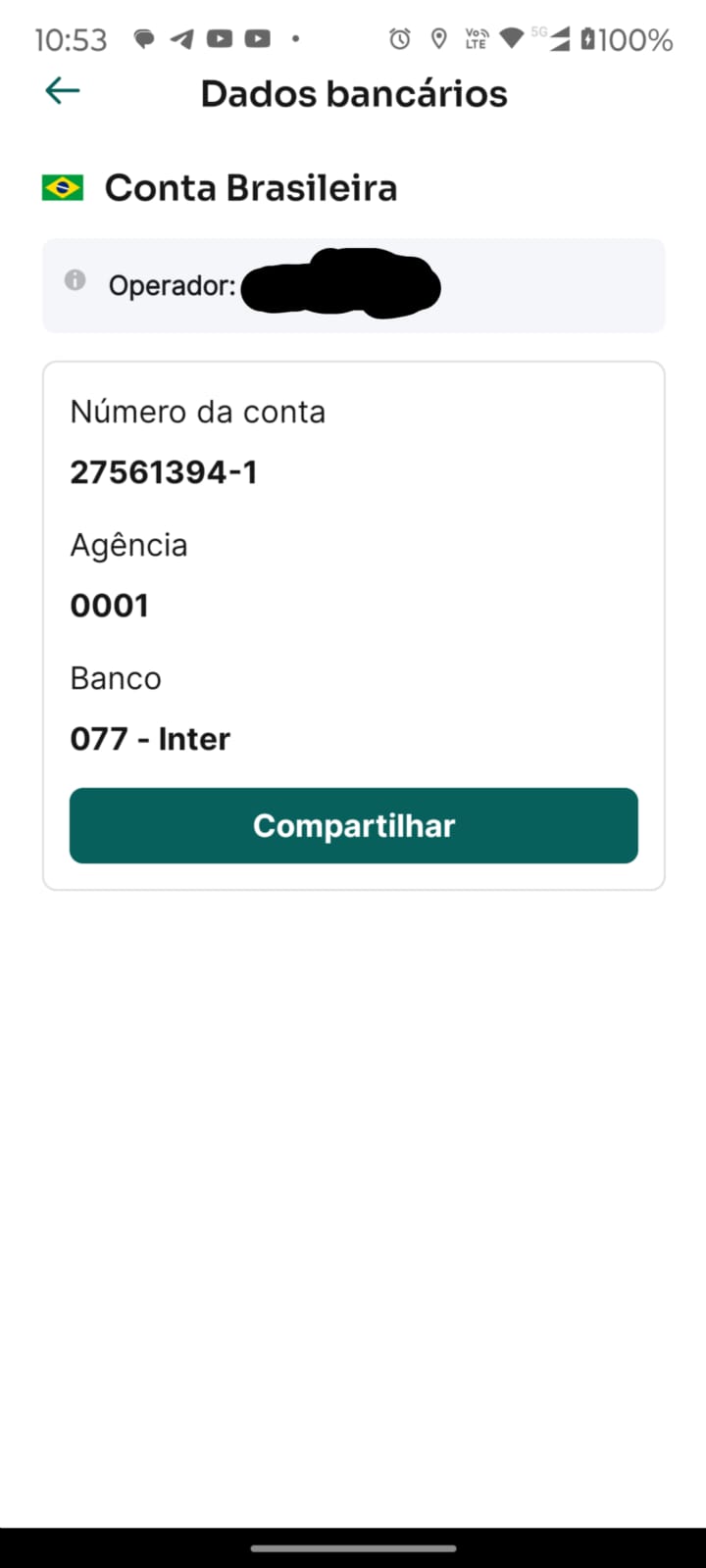
Task: Open the info icon beside Operador
Action: [76, 280]
